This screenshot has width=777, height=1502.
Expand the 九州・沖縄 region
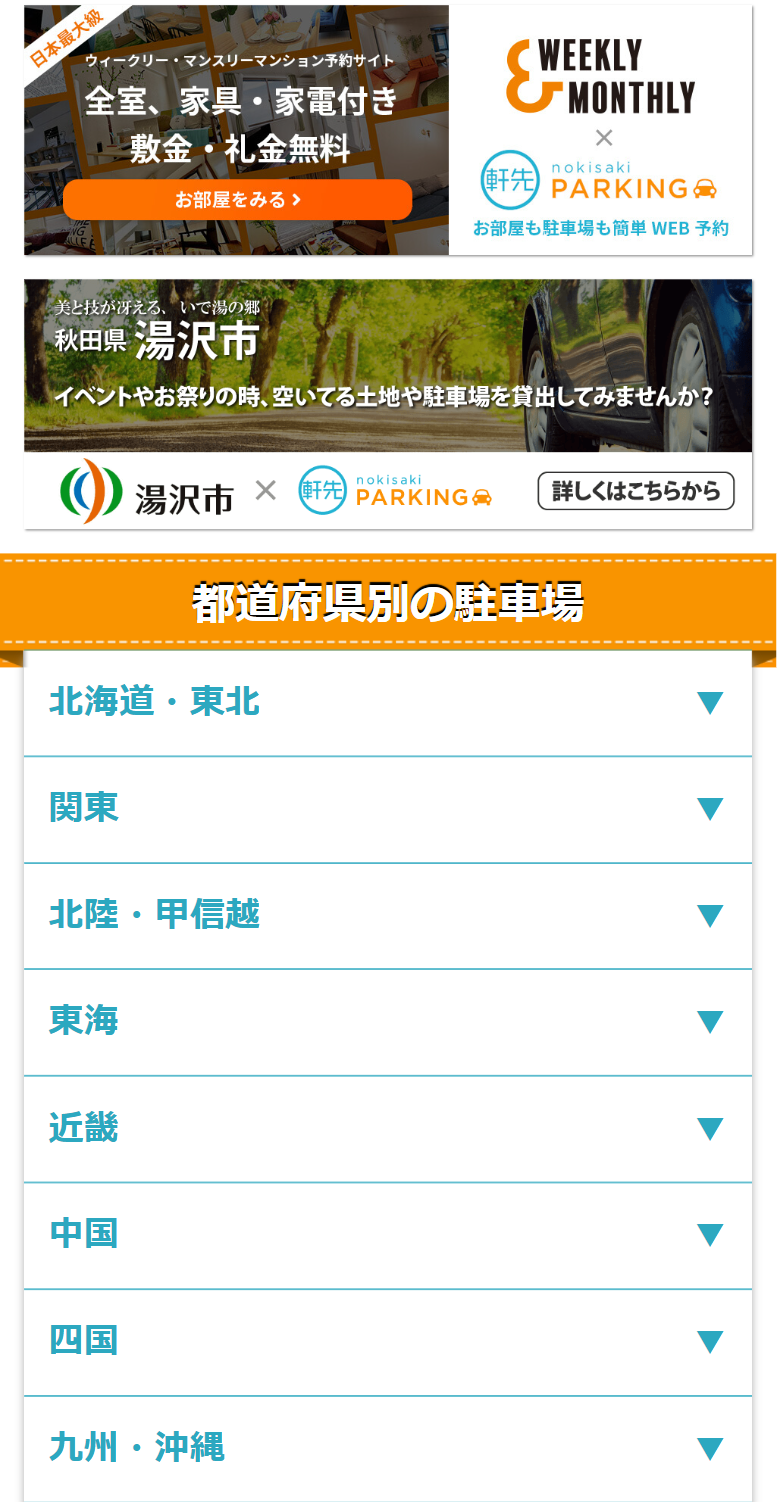(x=388, y=1448)
